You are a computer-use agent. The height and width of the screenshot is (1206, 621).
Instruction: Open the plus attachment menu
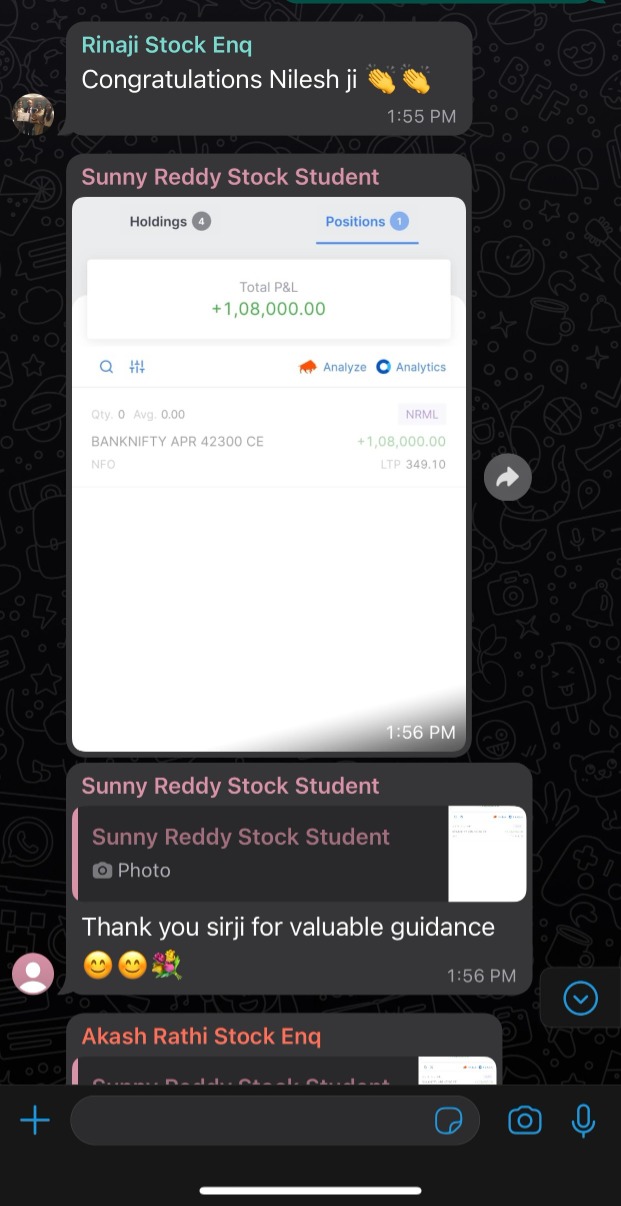(35, 1120)
